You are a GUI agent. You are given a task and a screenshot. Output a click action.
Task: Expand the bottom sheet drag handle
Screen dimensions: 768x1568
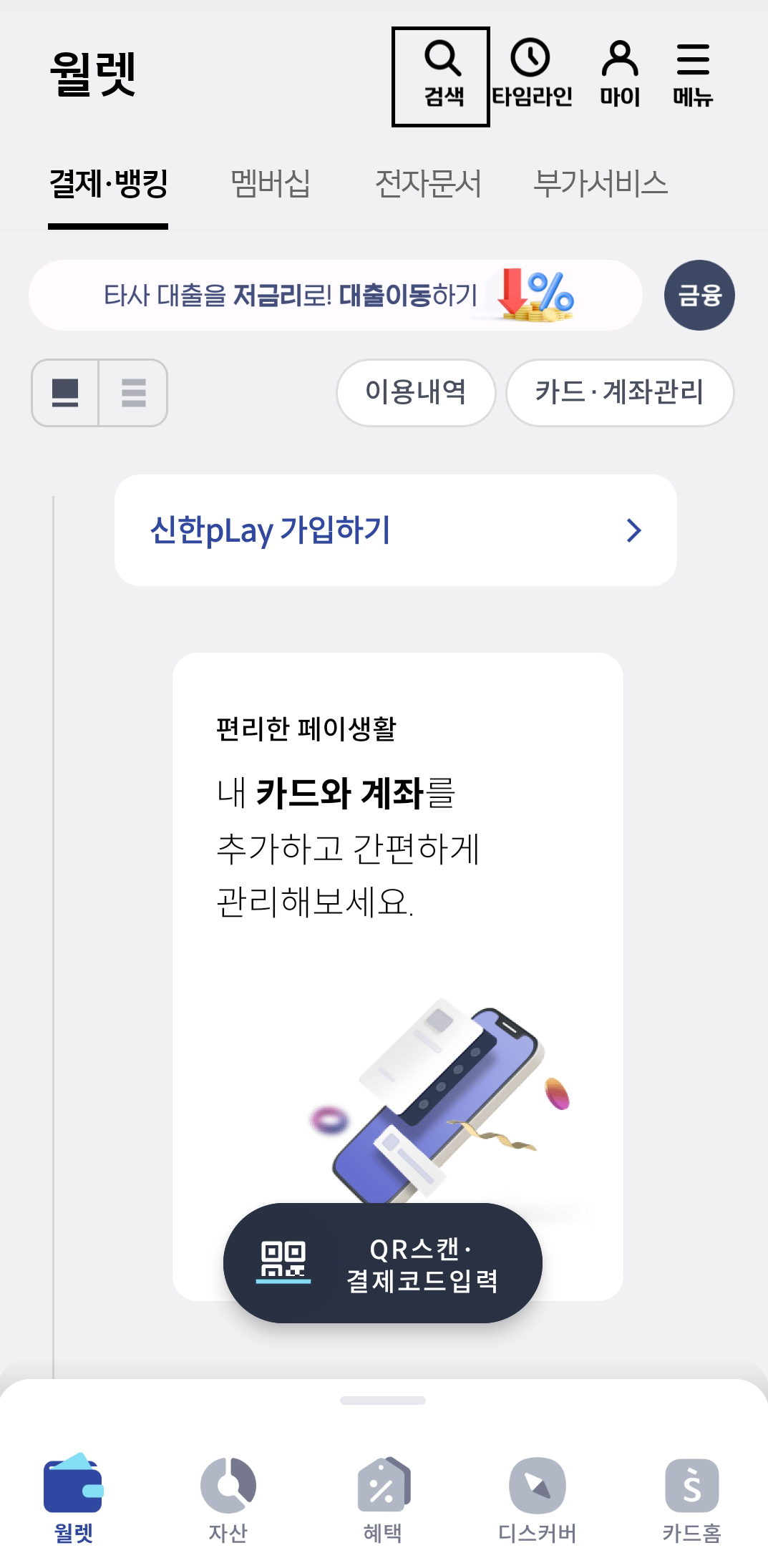(384, 1400)
